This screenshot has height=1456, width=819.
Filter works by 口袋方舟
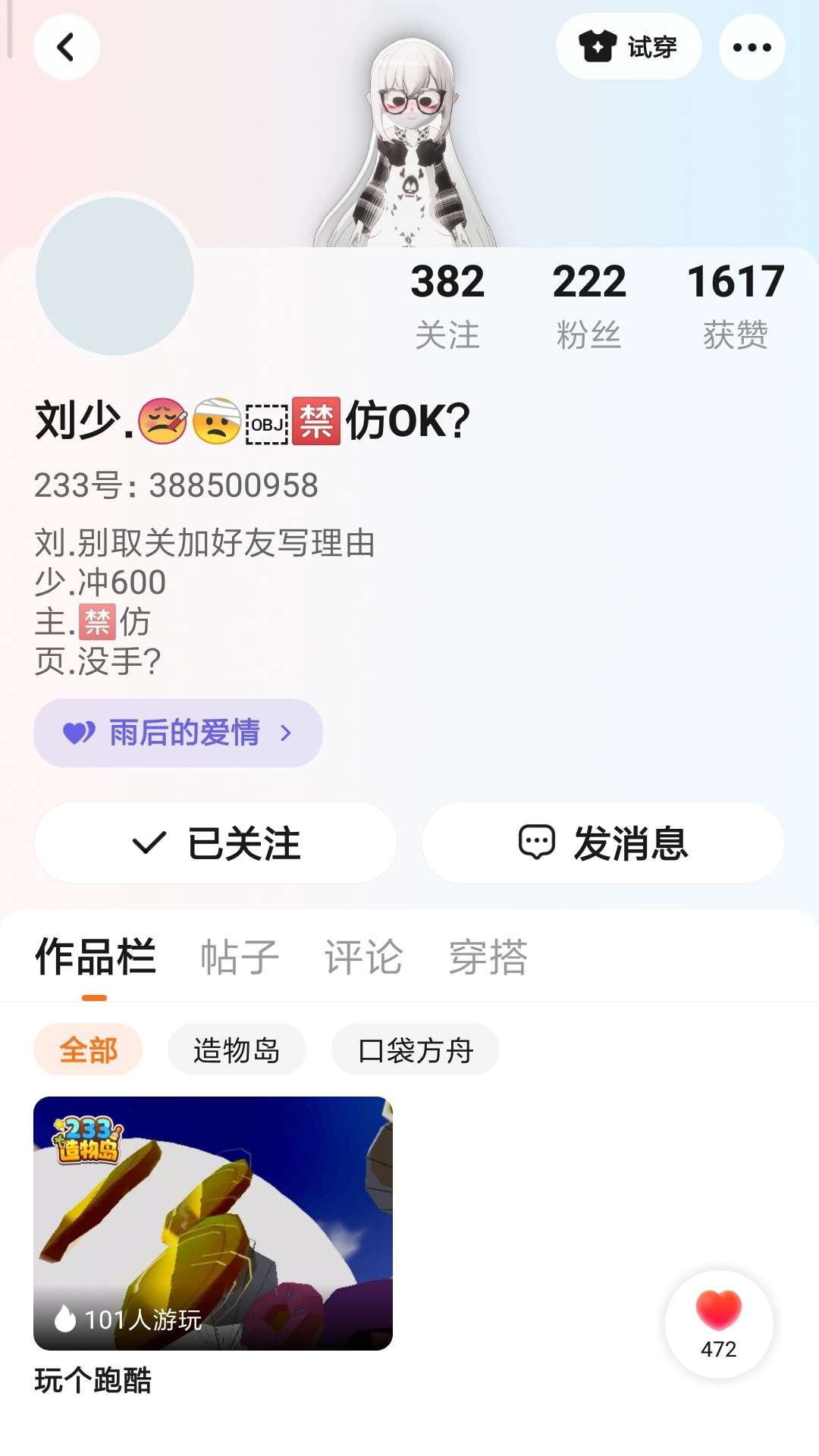coord(416,1050)
